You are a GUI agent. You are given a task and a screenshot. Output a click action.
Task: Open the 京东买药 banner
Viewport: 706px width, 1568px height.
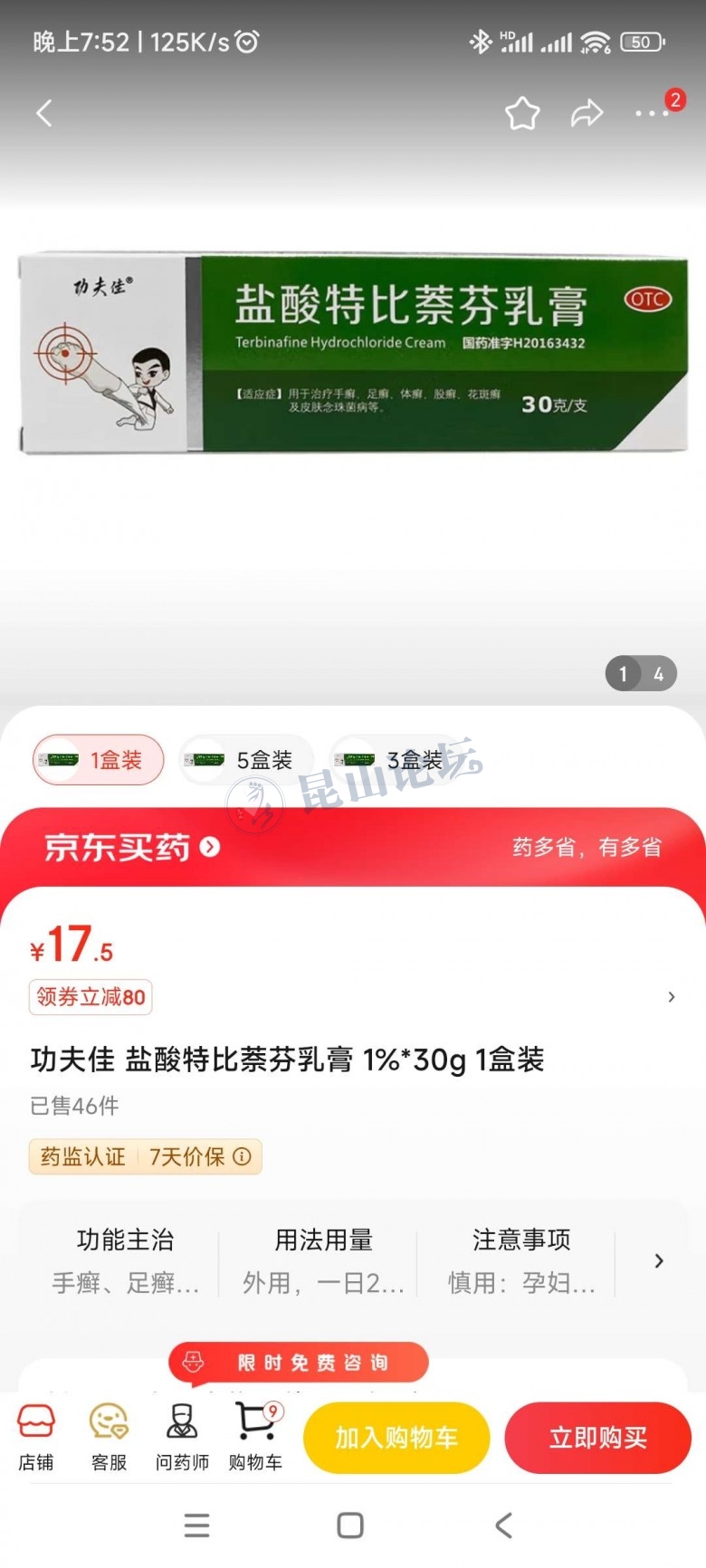pyautogui.click(x=132, y=847)
